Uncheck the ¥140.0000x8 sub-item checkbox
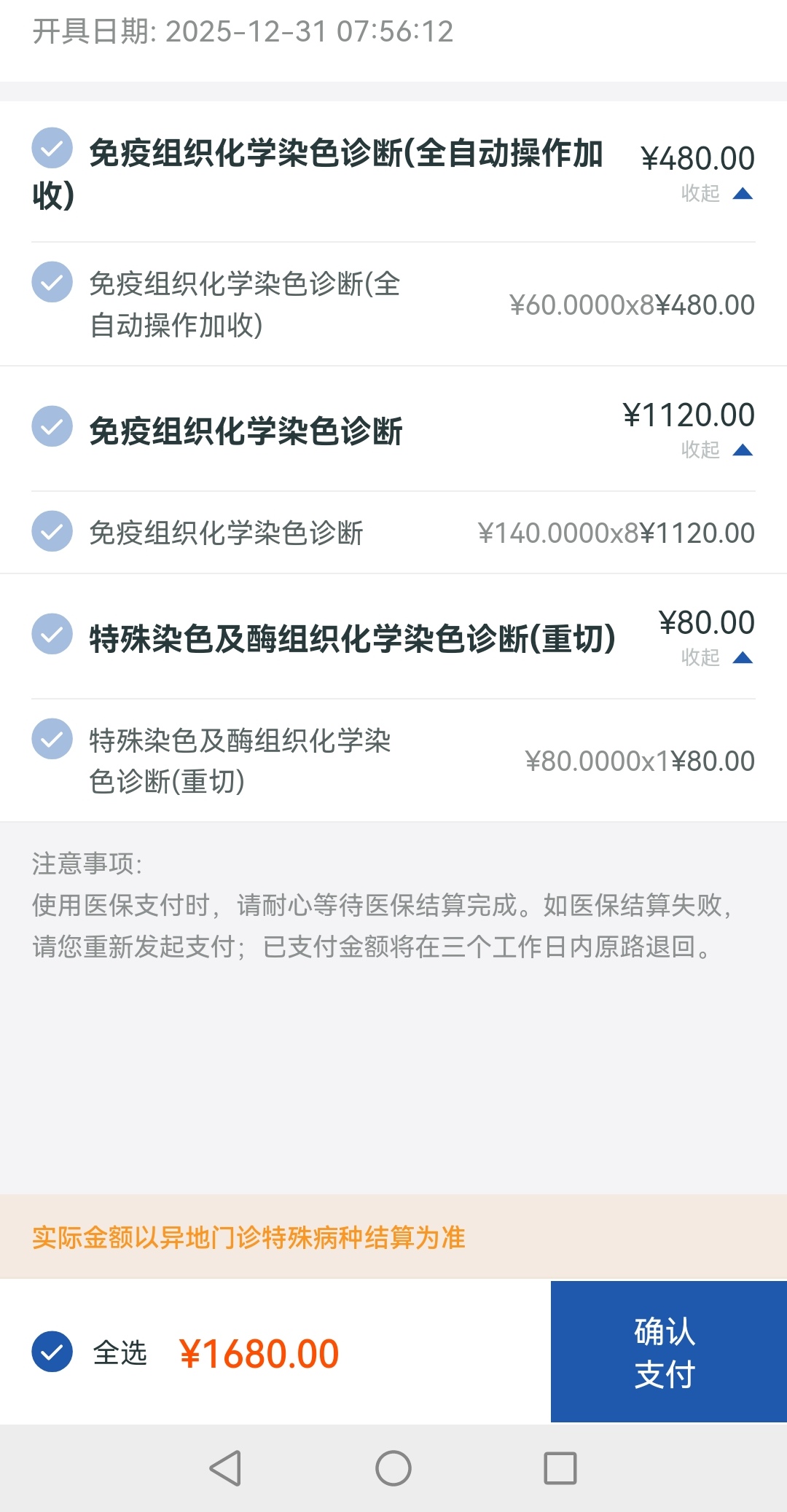The height and width of the screenshot is (1512, 787). (52, 531)
